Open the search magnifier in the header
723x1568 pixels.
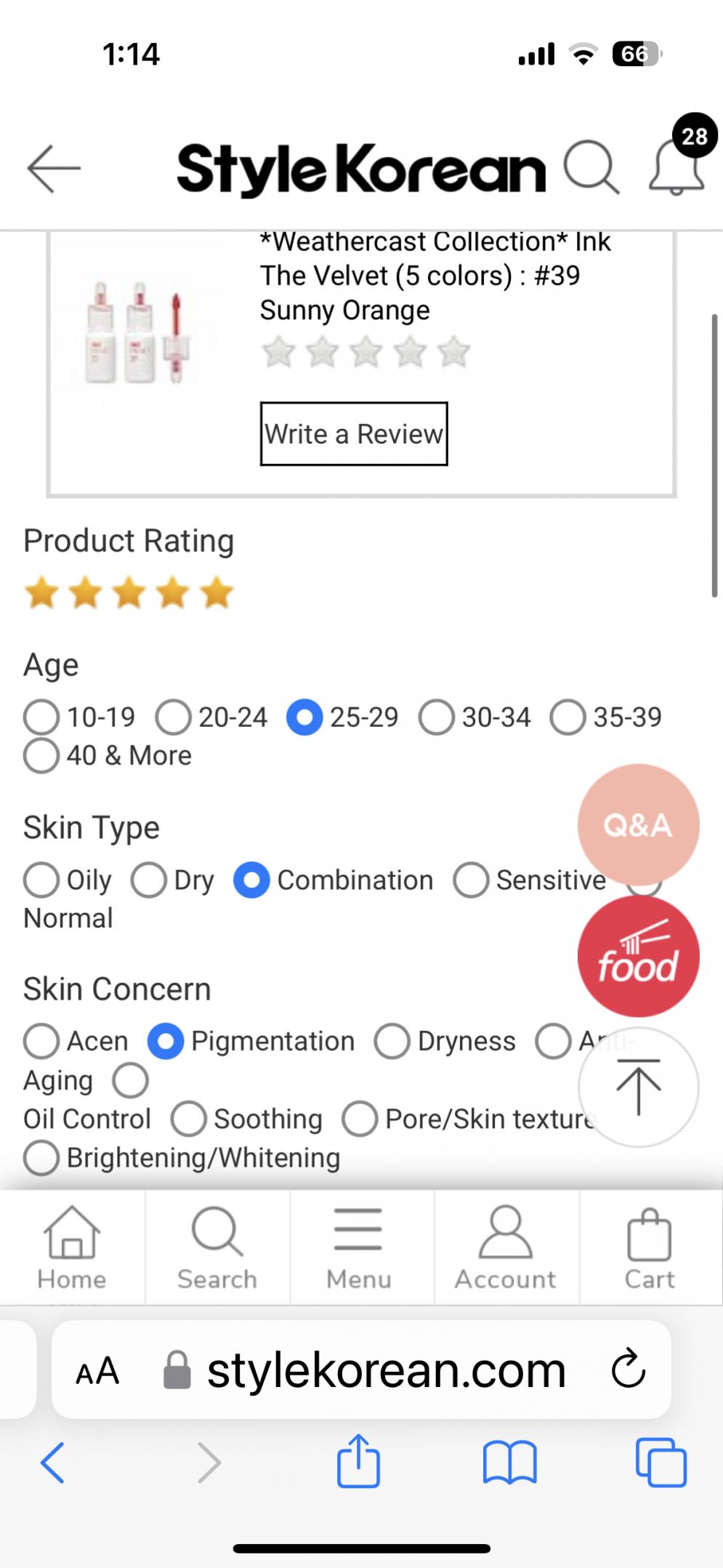(x=591, y=169)
